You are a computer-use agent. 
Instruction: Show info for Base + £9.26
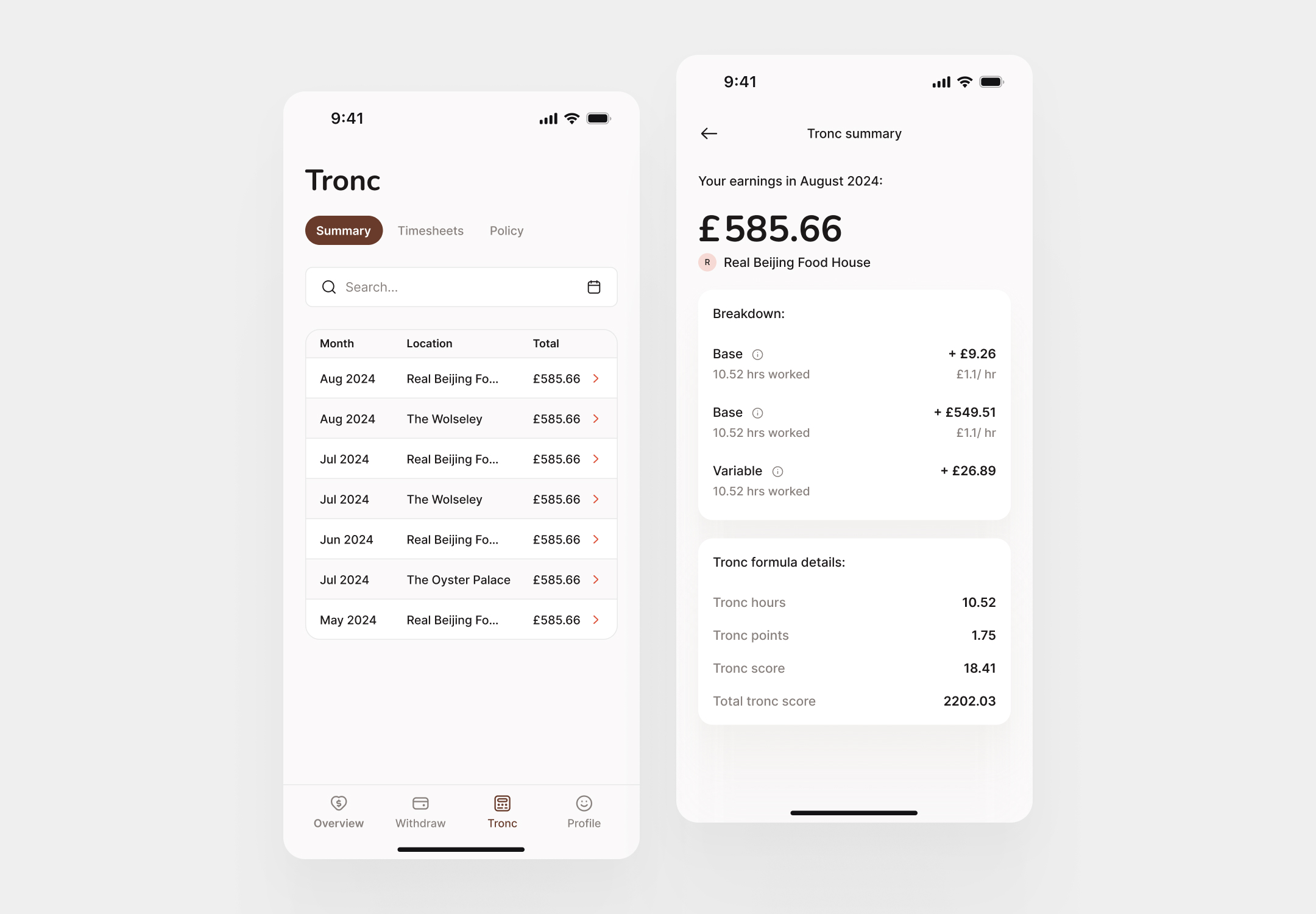[x=757, y=355]
